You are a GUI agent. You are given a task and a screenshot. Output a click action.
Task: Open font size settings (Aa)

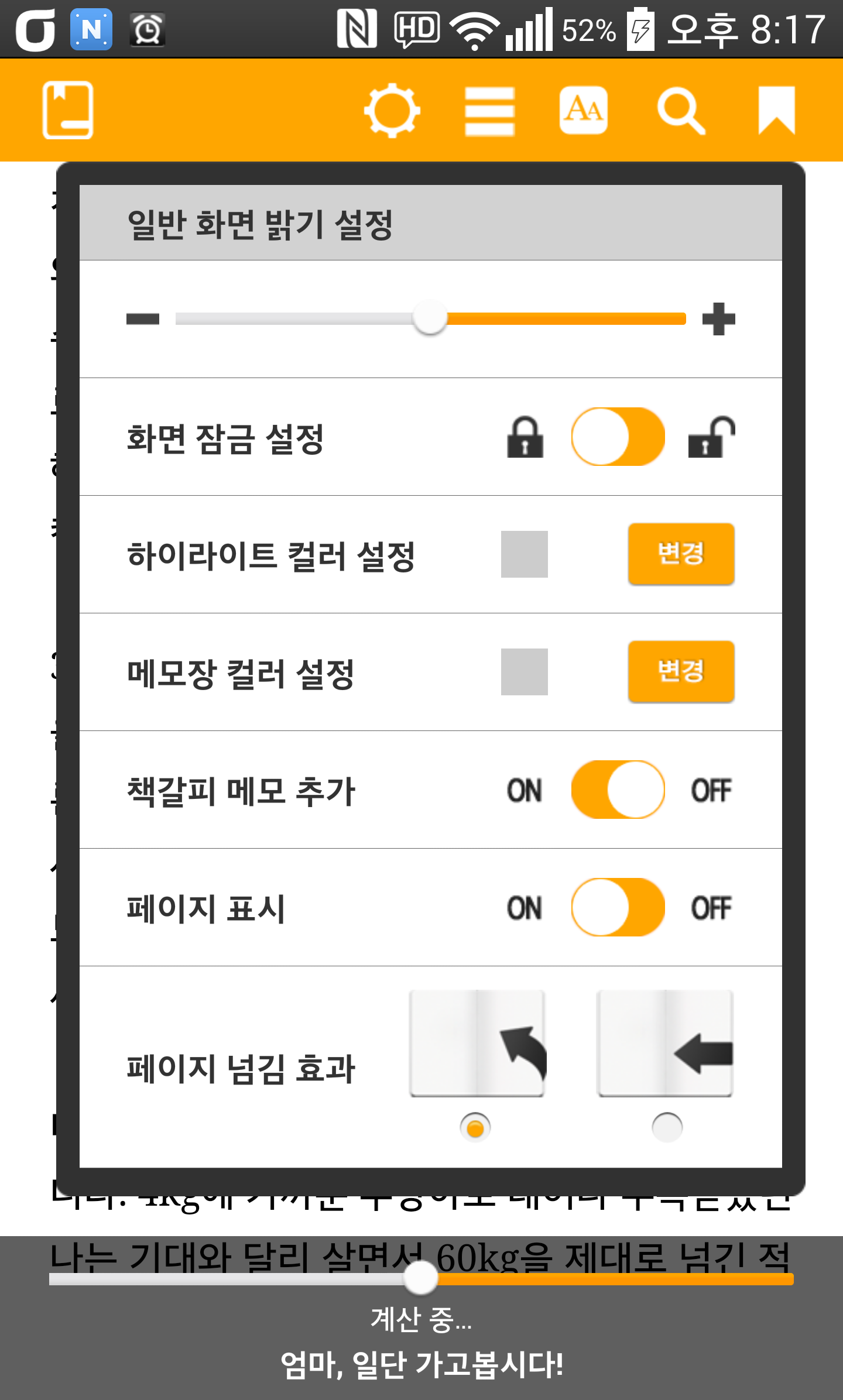click(x=583, y=110)
